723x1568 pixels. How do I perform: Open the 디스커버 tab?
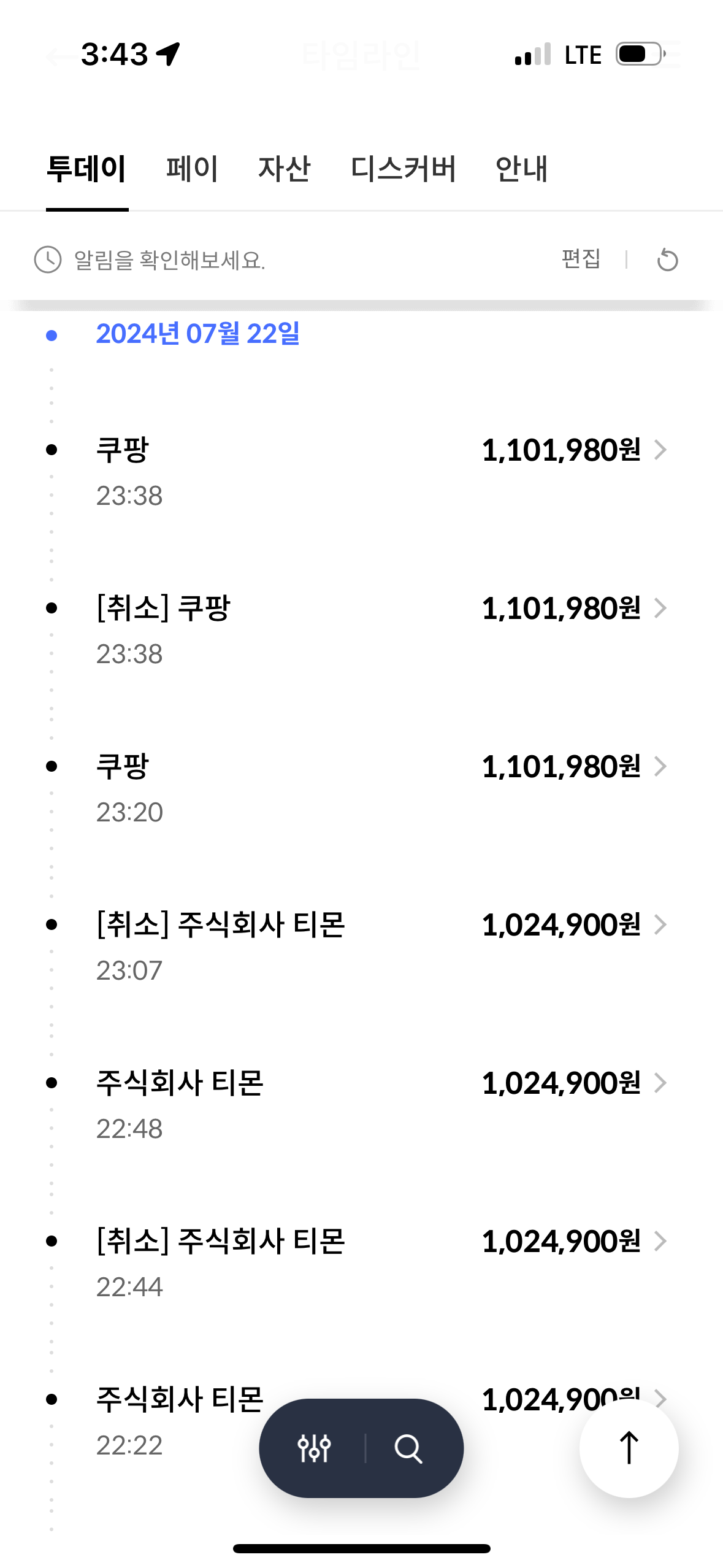coord(403,169)
